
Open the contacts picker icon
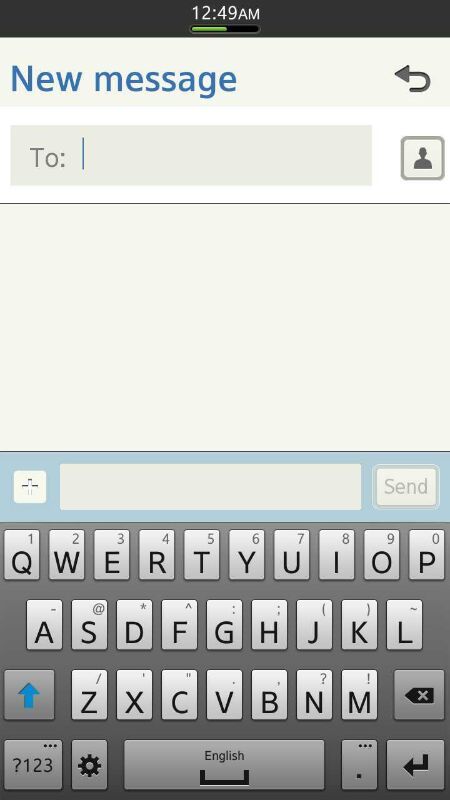click(x=422, y=158)
